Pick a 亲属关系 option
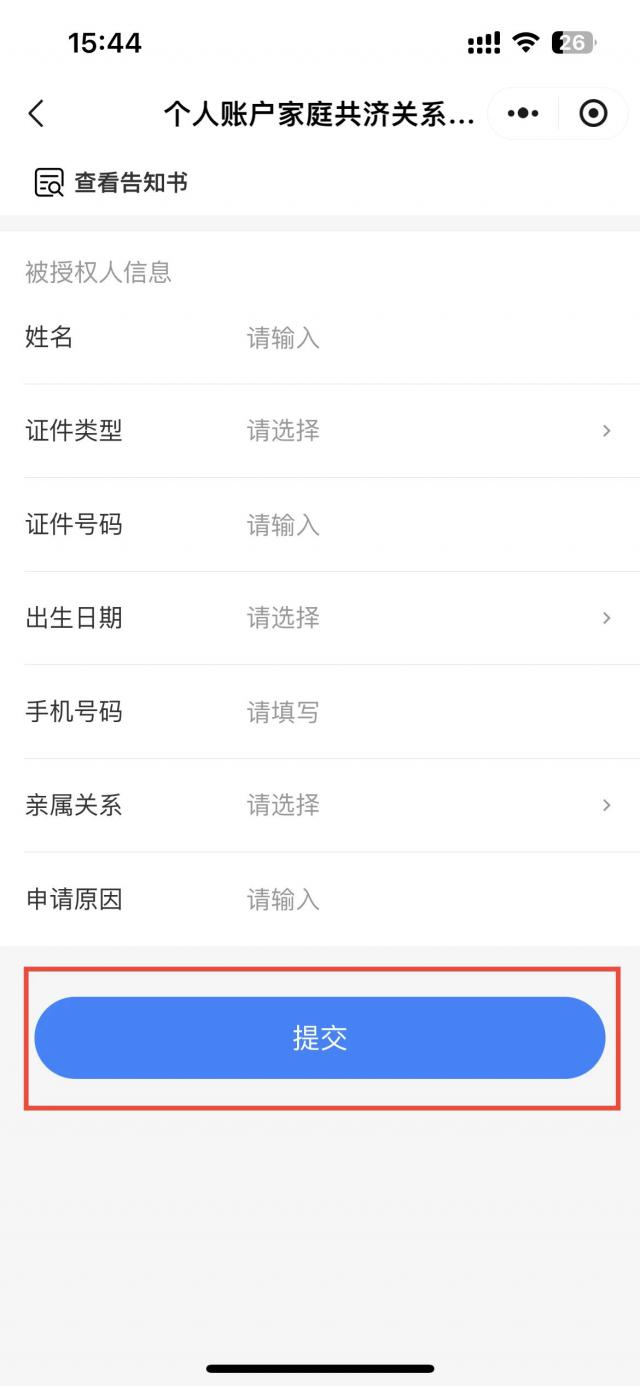Image resolution: width=640 pixels, height=1386 pixels. 420,805
